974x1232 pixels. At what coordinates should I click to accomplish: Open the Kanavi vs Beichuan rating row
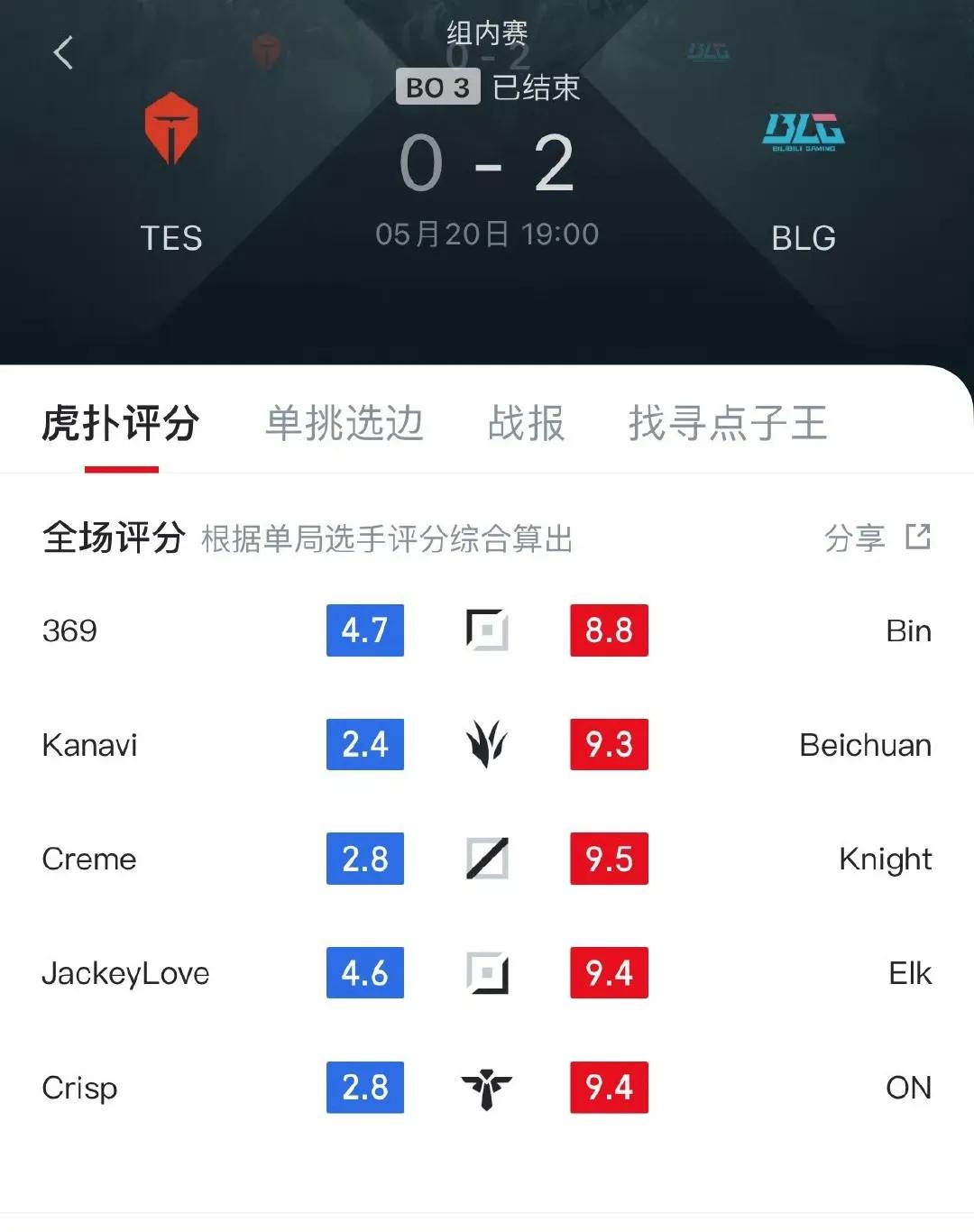(x=487, y=745)
